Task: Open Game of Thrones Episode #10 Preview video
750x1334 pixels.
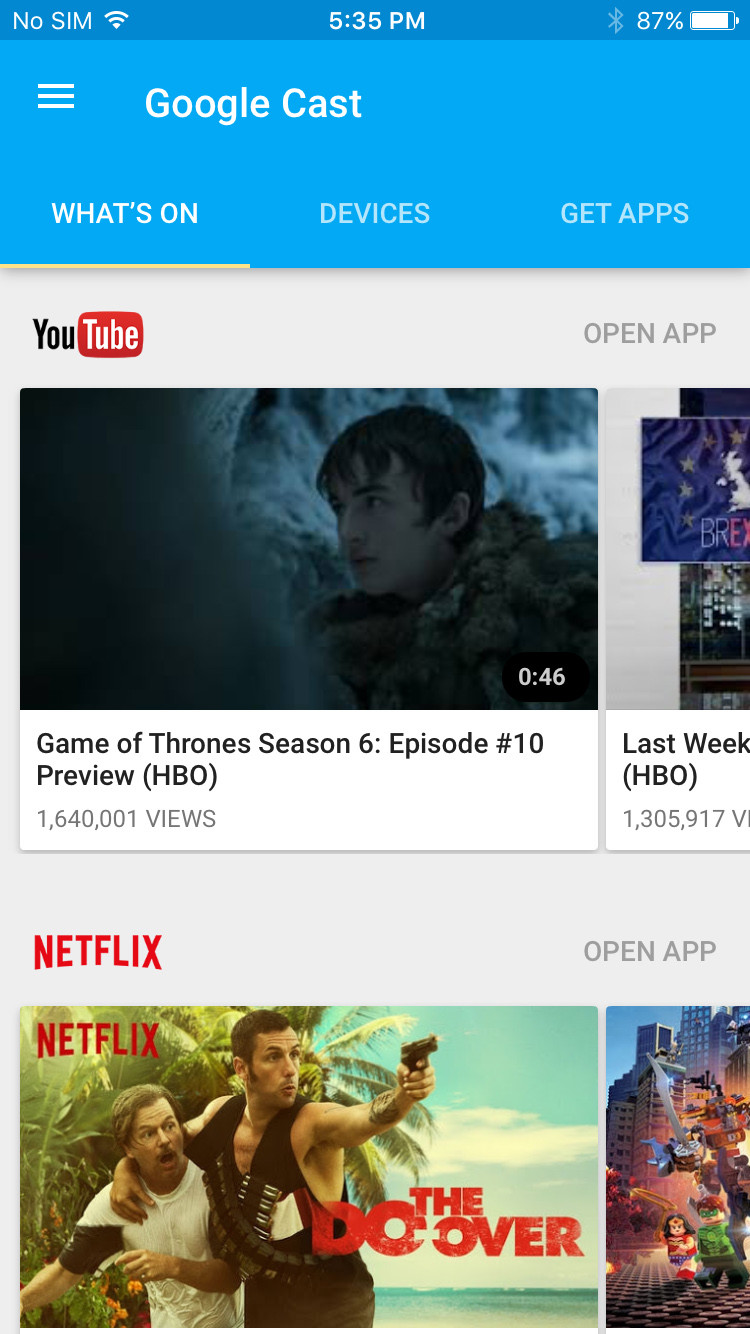Action: (x=309, y=600)
